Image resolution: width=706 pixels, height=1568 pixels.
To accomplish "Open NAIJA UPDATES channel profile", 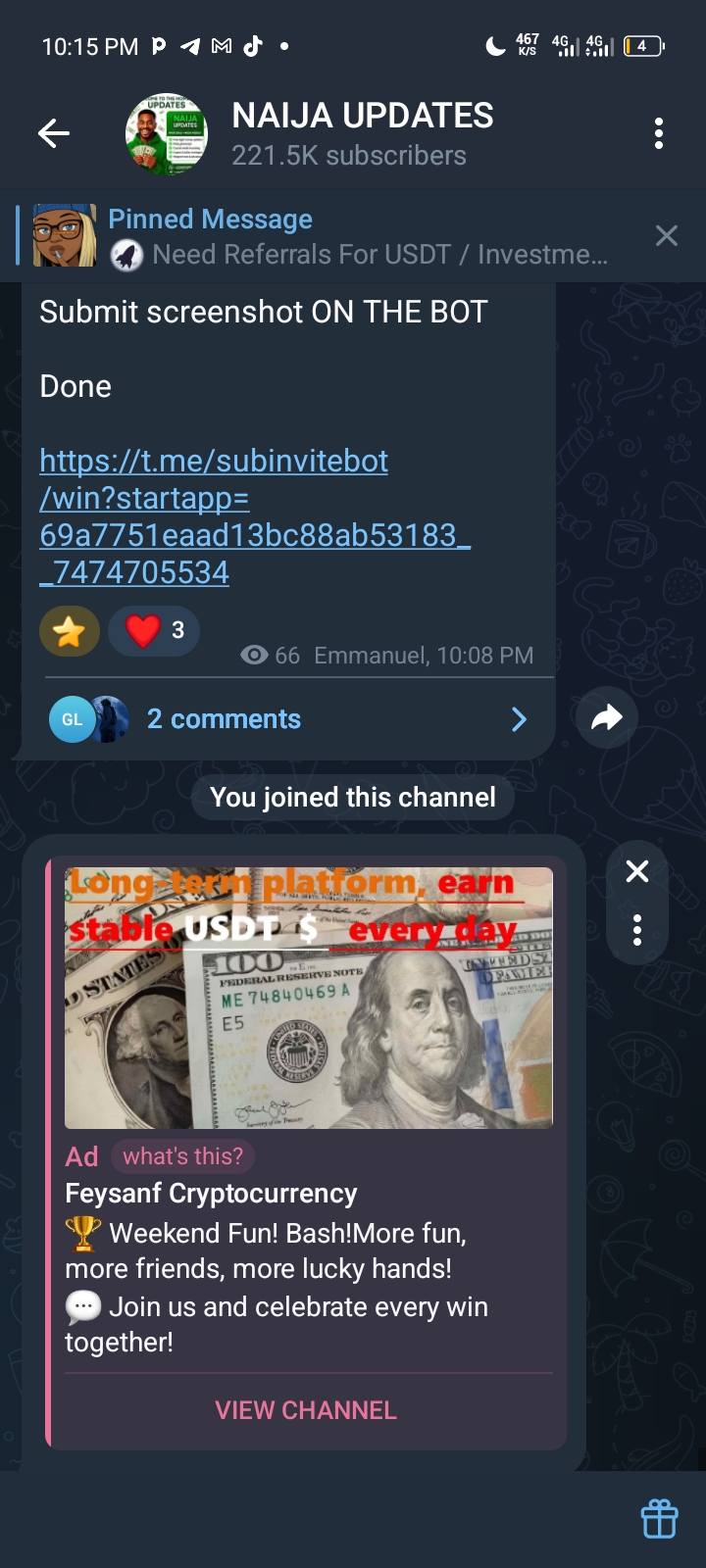I will (363, 133).
